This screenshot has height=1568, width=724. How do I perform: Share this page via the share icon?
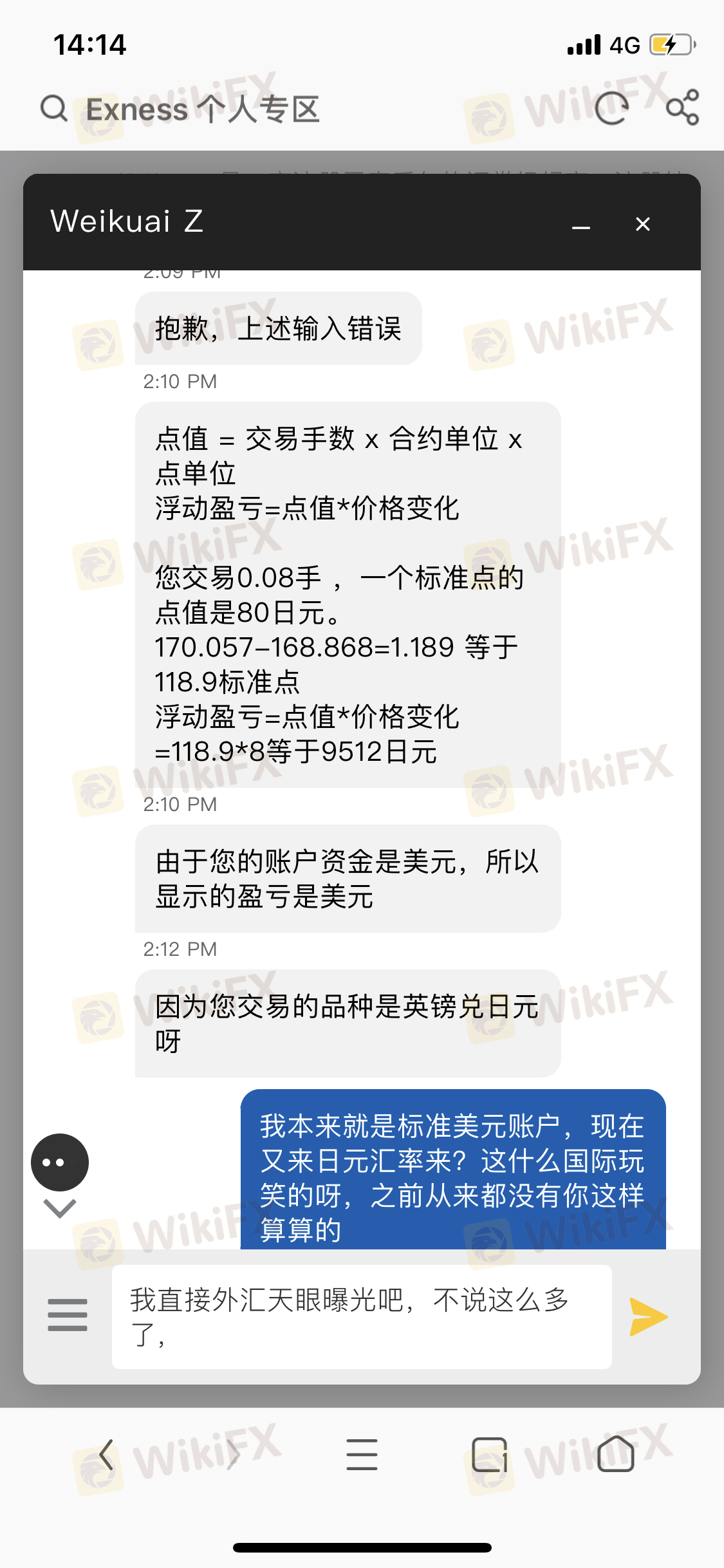click(x=683, y=107)
